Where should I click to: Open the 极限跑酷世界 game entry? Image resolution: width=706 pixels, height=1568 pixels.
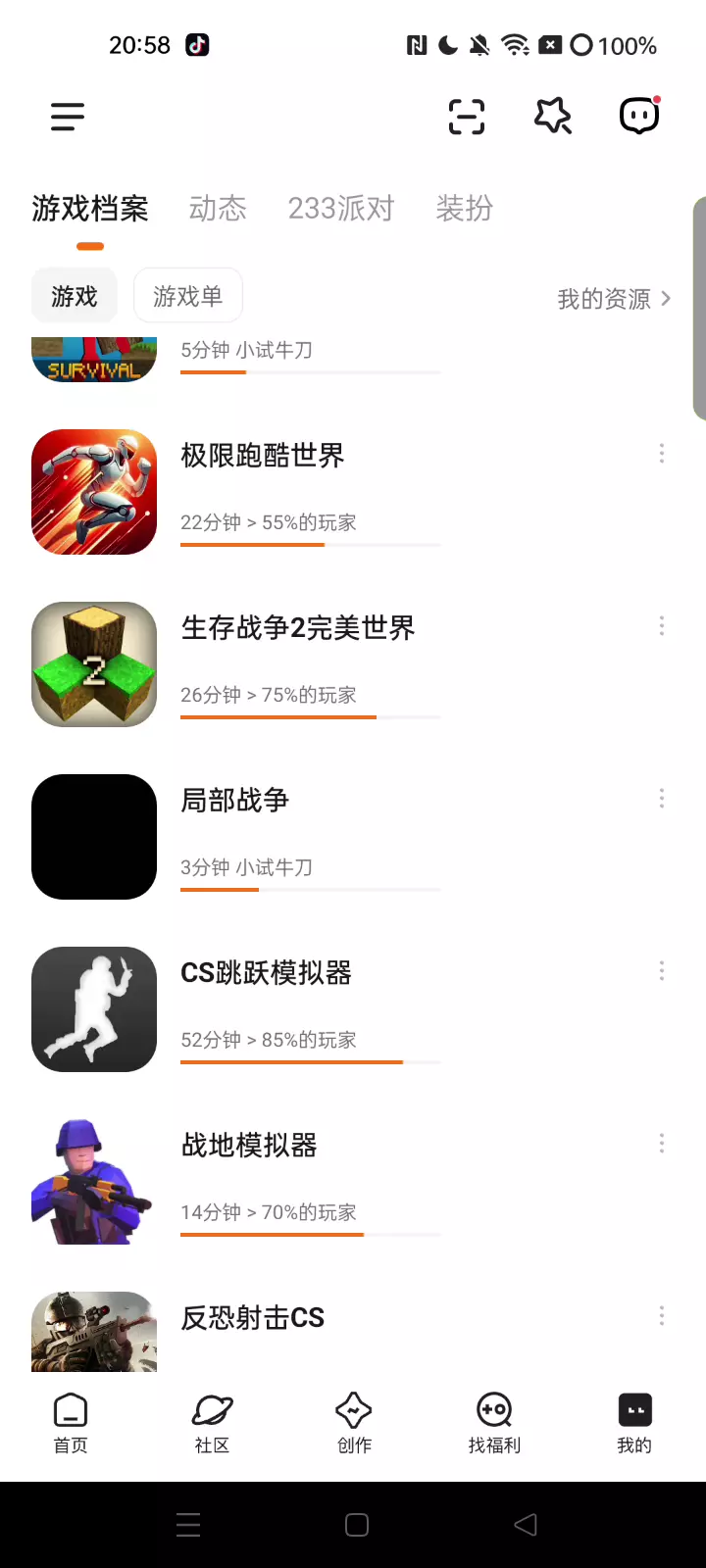[263, 457]
